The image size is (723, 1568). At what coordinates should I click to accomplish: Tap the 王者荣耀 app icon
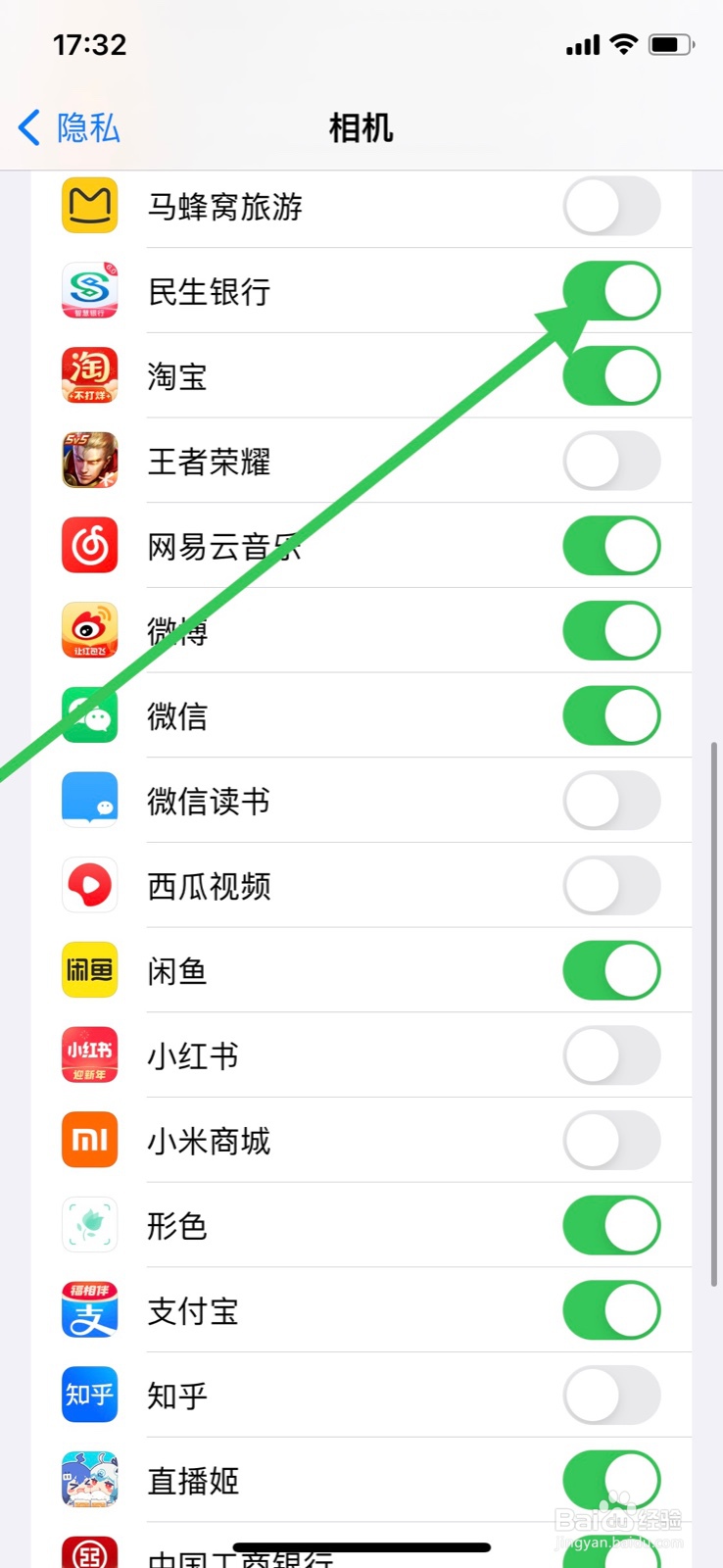(89, 461)
